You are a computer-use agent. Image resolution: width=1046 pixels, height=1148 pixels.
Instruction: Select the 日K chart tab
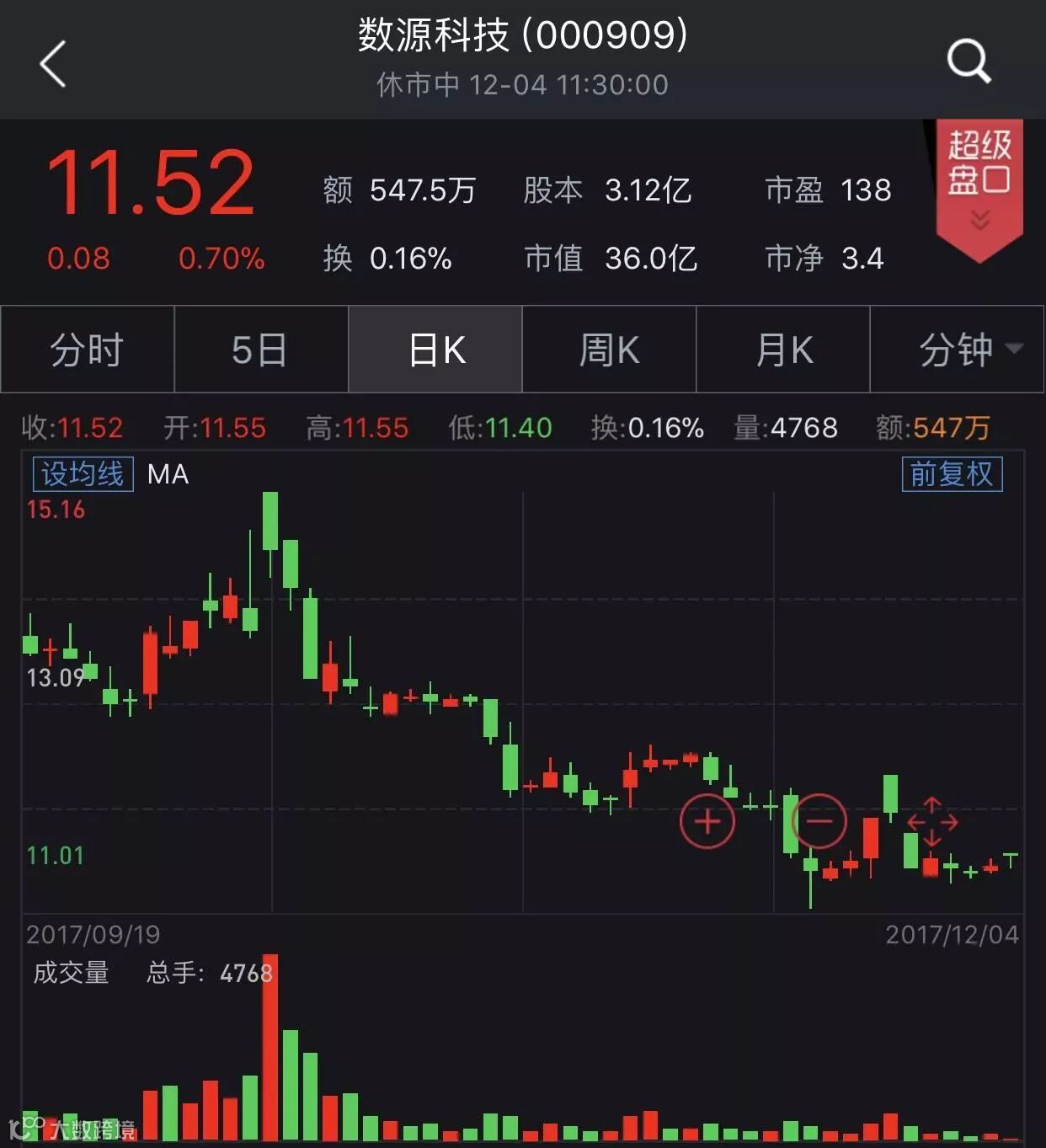(435, 350)
